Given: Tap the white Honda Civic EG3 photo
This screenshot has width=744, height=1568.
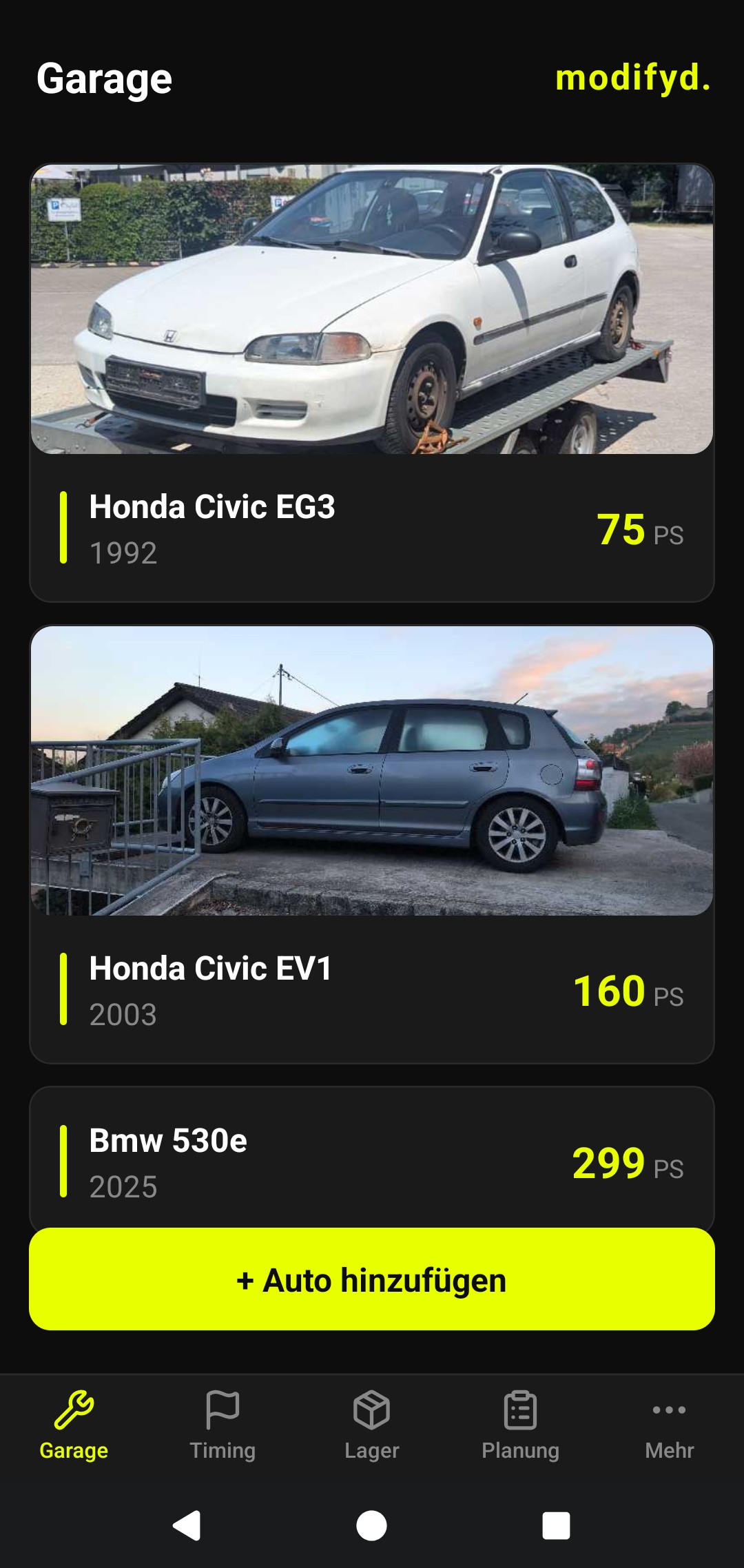Looking at the screenshot, I should (x=372, y=310).
